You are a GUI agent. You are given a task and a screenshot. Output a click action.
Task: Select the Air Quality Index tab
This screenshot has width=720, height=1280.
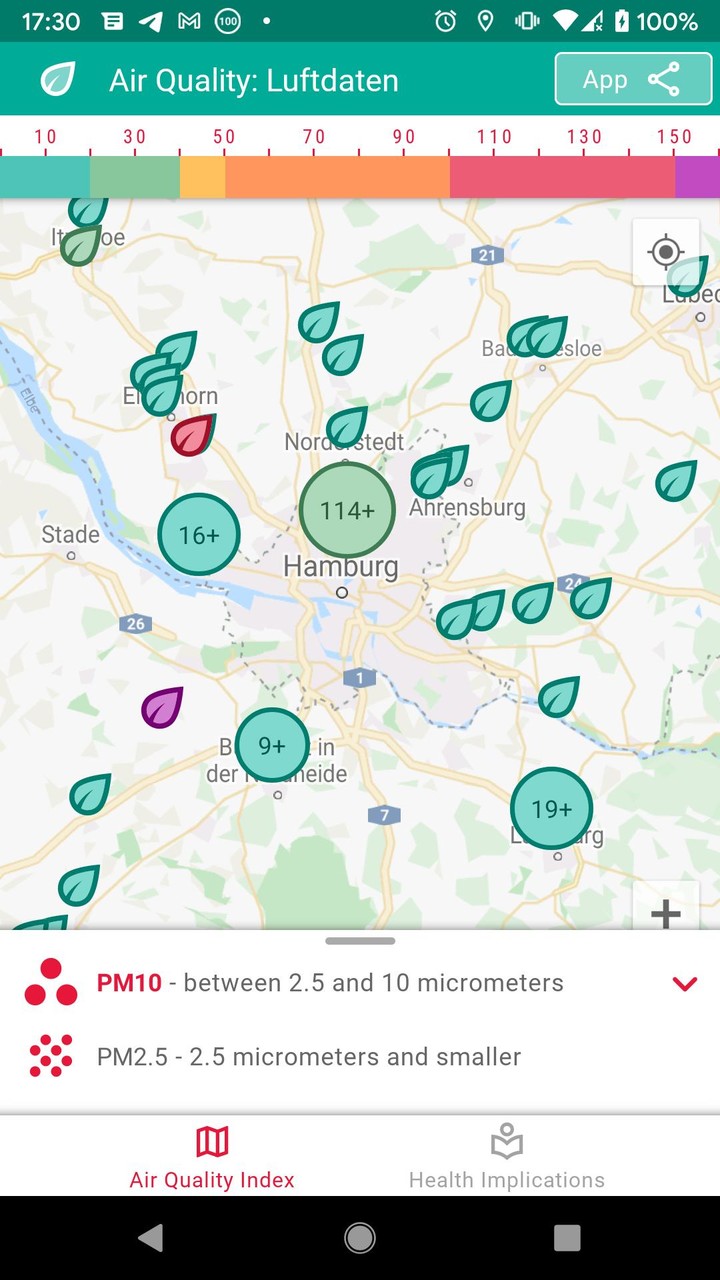211,1155
